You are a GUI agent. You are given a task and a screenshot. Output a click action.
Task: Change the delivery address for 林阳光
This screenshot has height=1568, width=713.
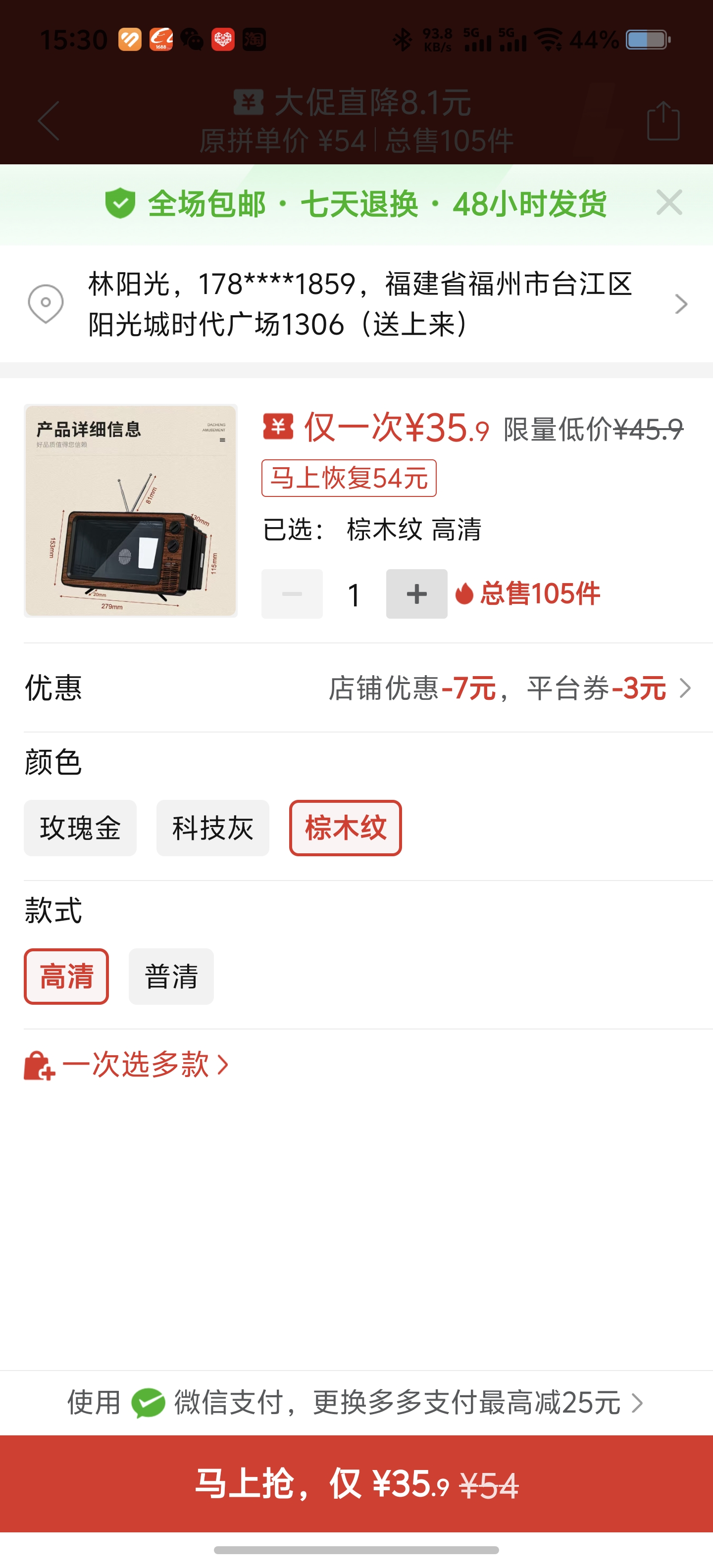coord(356,304)
